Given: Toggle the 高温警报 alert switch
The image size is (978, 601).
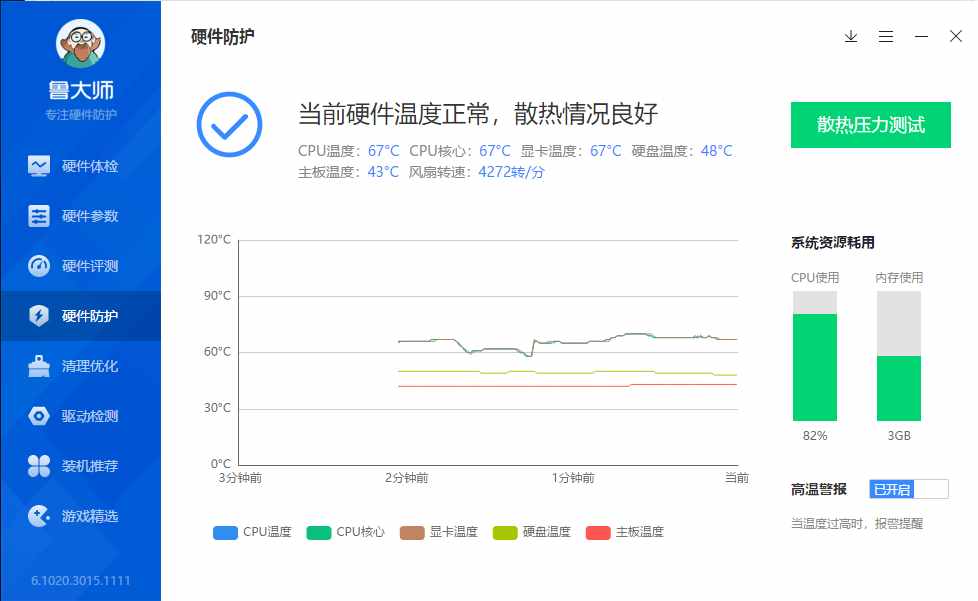Looking at the screenshot, I should 908,489.
